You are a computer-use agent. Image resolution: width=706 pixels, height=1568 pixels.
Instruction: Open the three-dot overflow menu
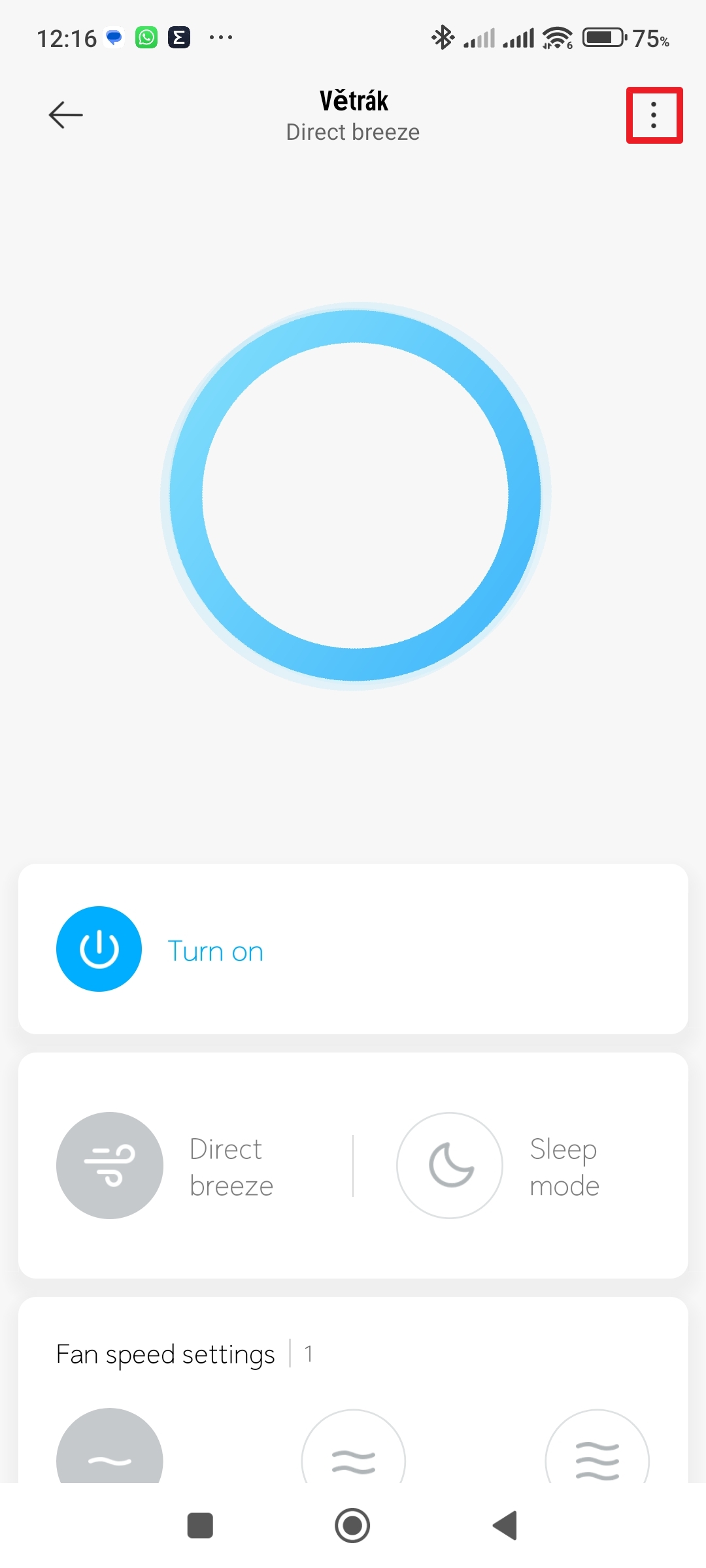654,115
